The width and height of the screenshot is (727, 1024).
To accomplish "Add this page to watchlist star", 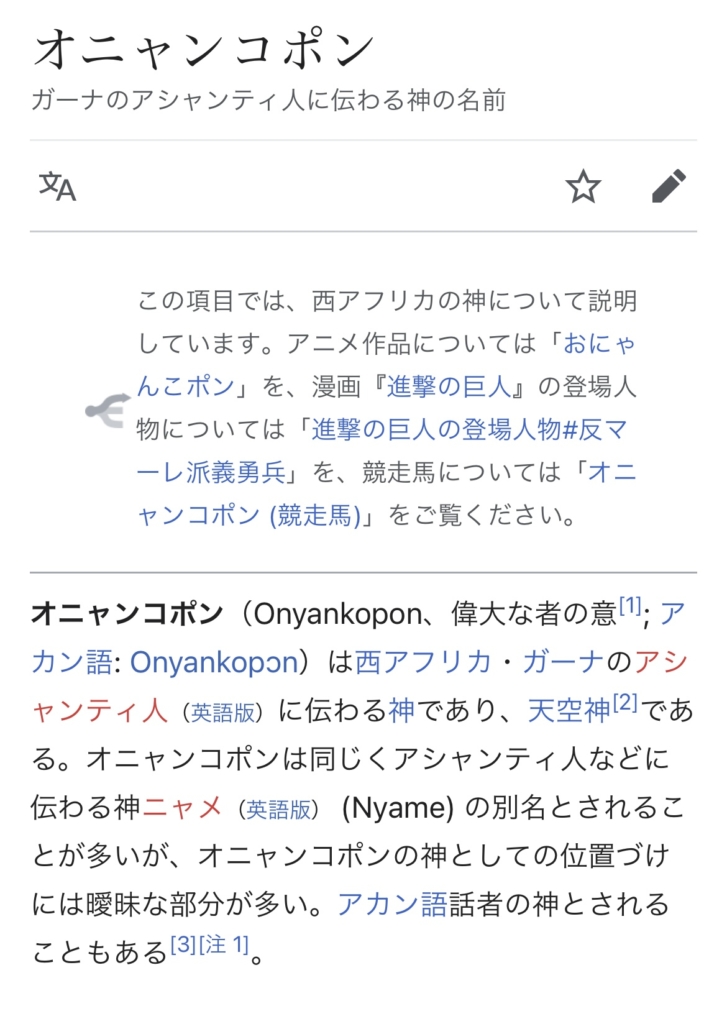I will click(583, 186).
